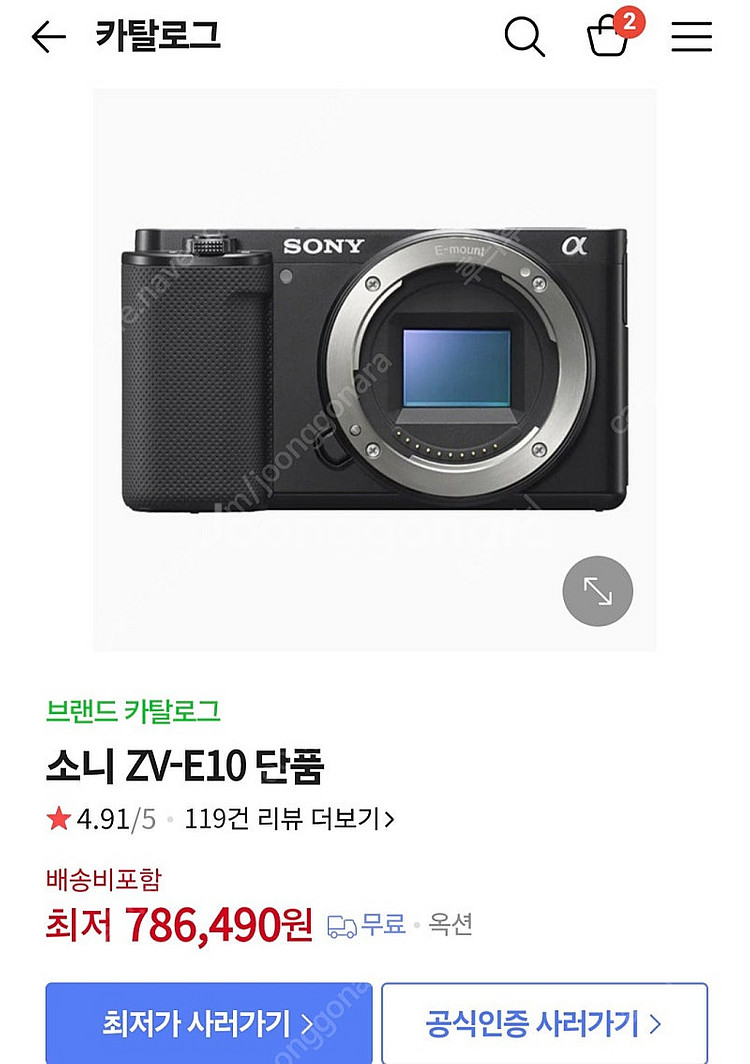
Task: Tap 공식인증 사러가기 button
Action: [544, 1024]
